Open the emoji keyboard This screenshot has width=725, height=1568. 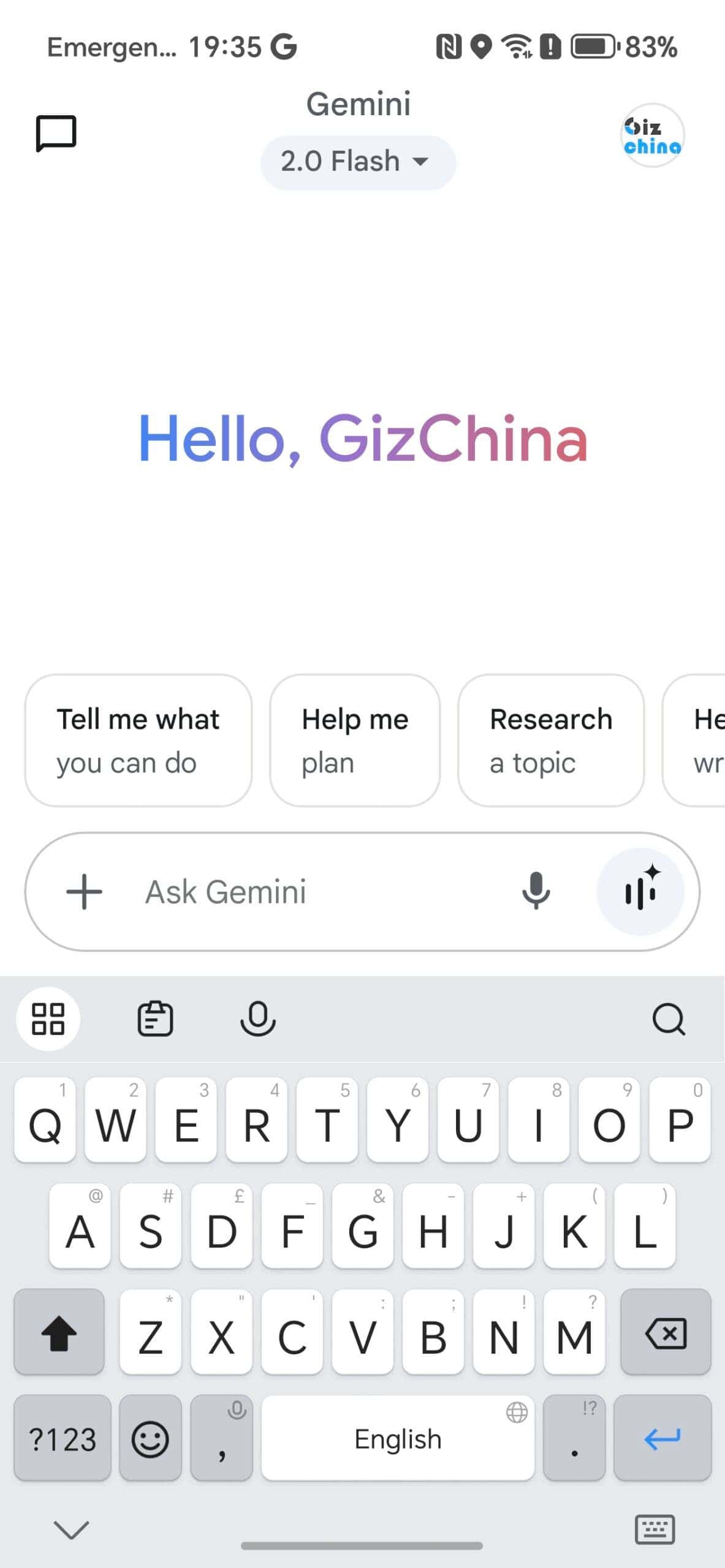click(150, 1438)
